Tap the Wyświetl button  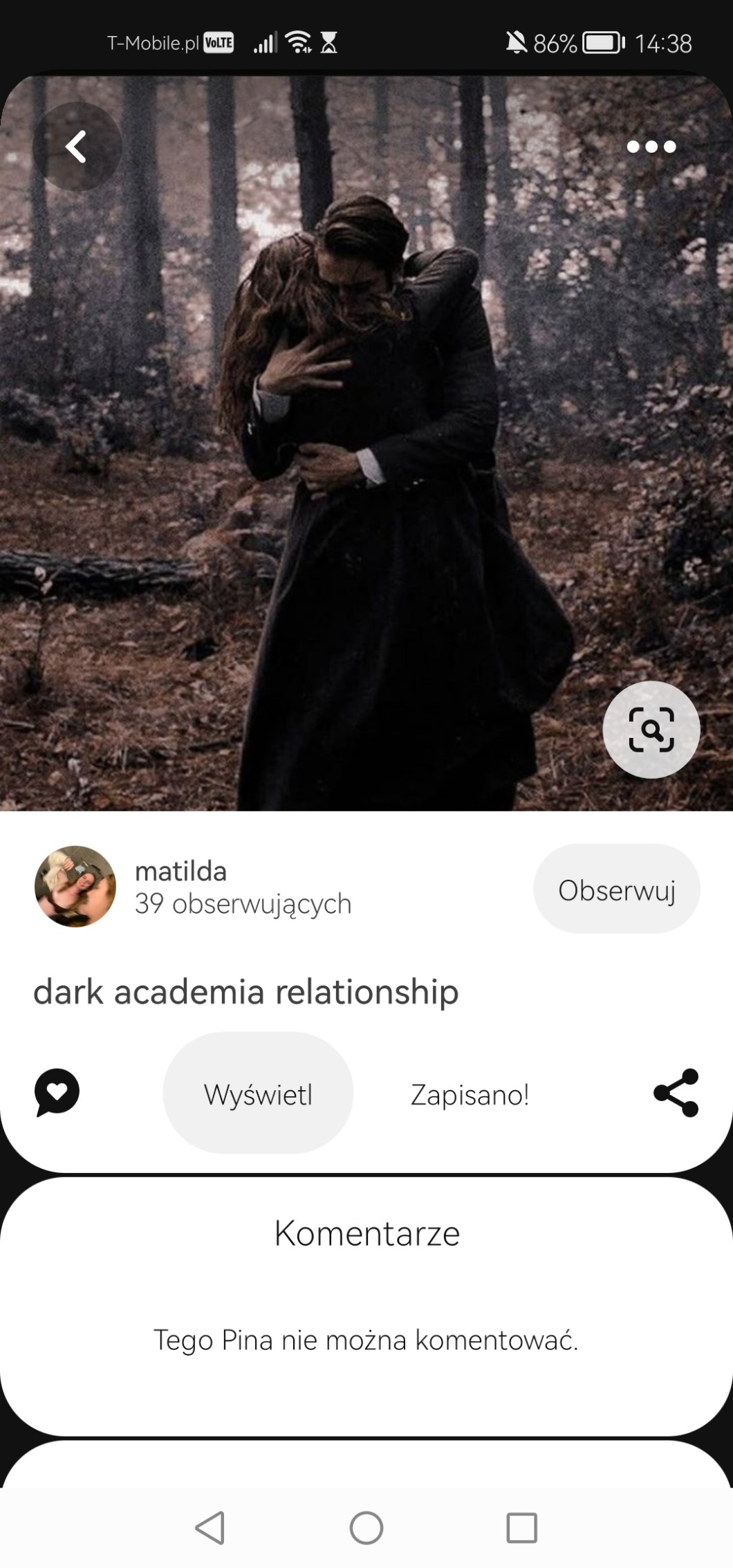pyautogui.click(x=258, y=1094)
